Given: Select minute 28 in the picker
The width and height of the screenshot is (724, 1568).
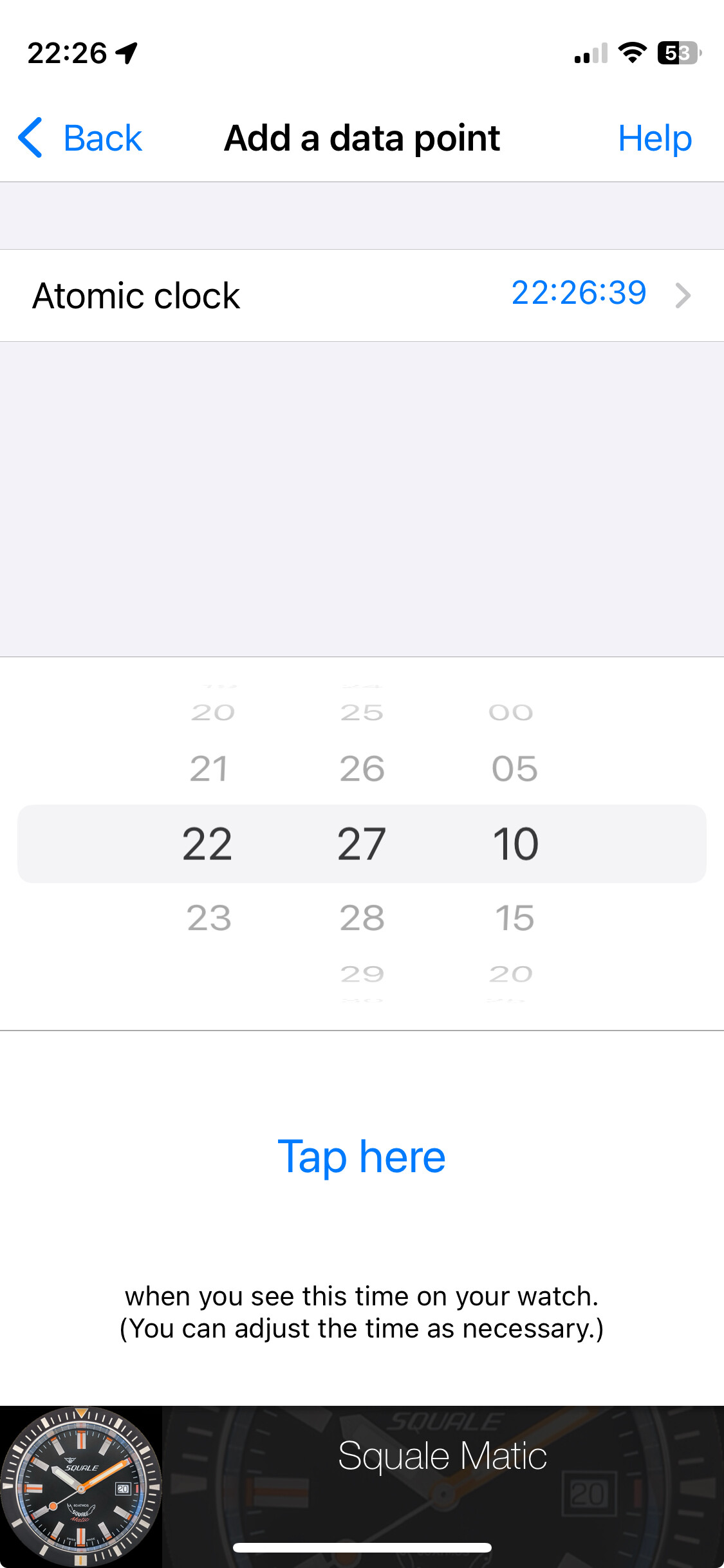Looking at the screenshot, I should pyautogui.click(x=362, y=918).
